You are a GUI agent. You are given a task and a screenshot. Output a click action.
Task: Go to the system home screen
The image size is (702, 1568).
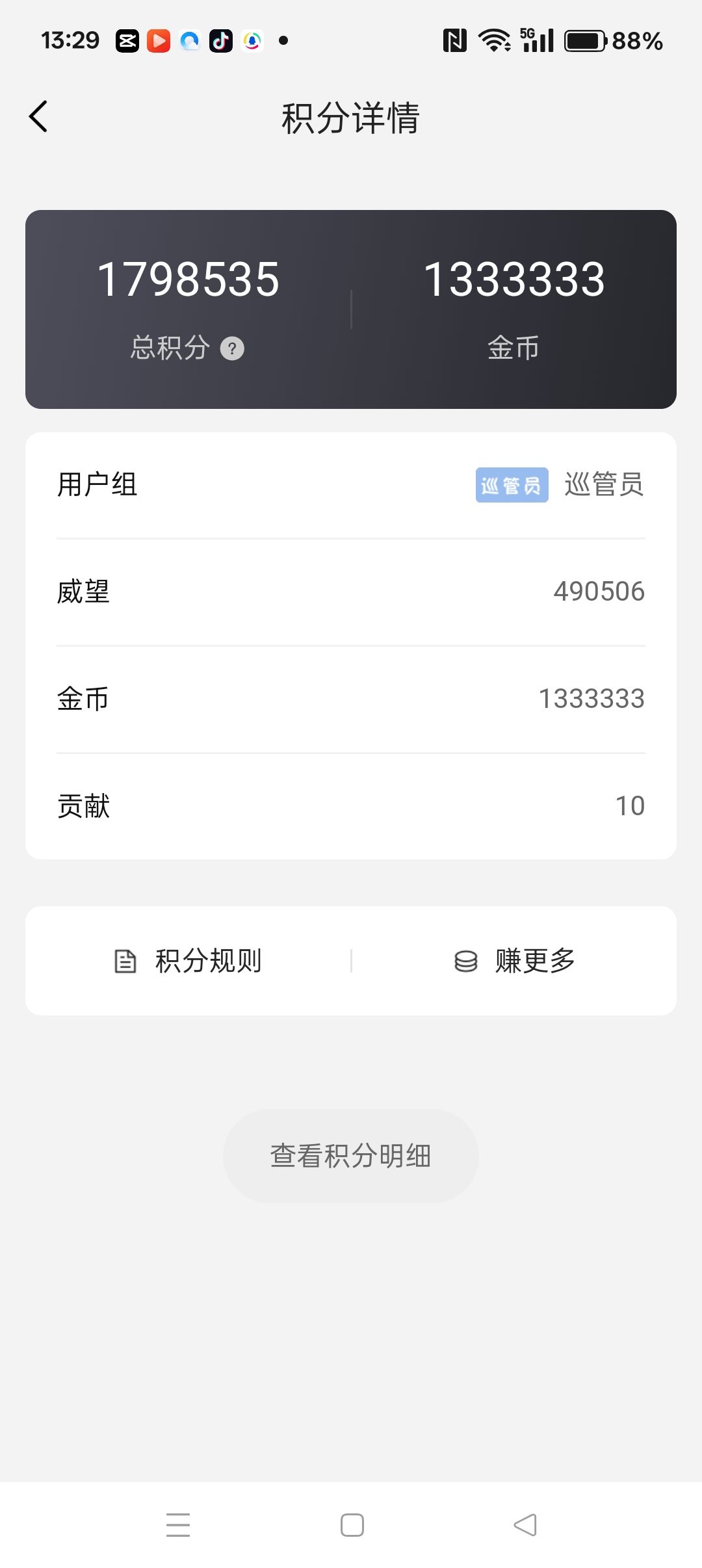click(352, 1524)
